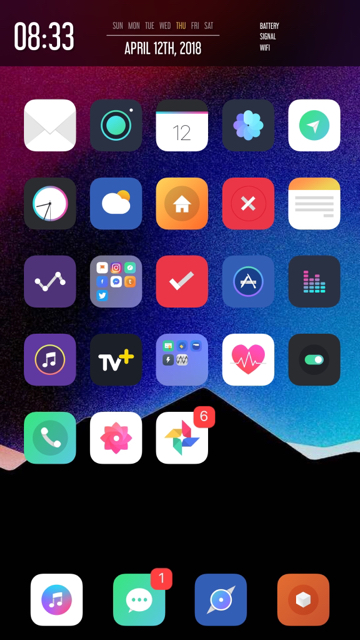360x640 pixels.
Task: Open the TV+ app
Action: point(116,360)
